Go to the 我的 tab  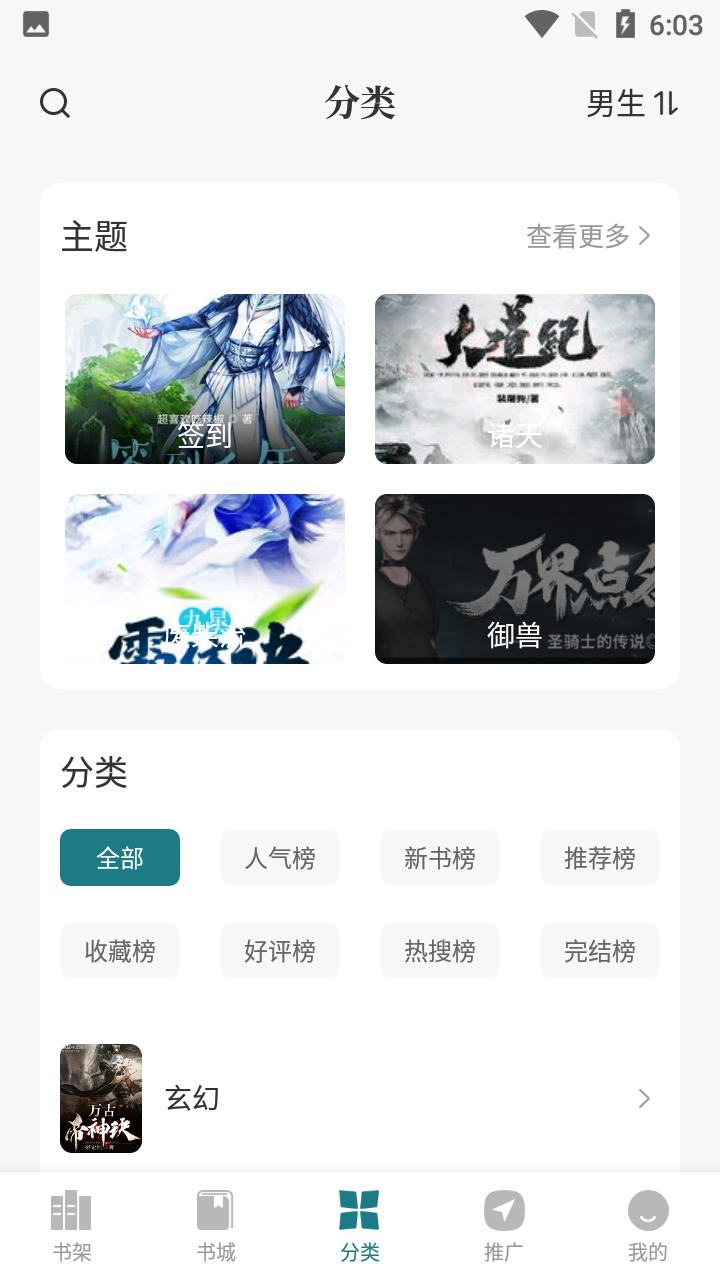click(648, 1225)
